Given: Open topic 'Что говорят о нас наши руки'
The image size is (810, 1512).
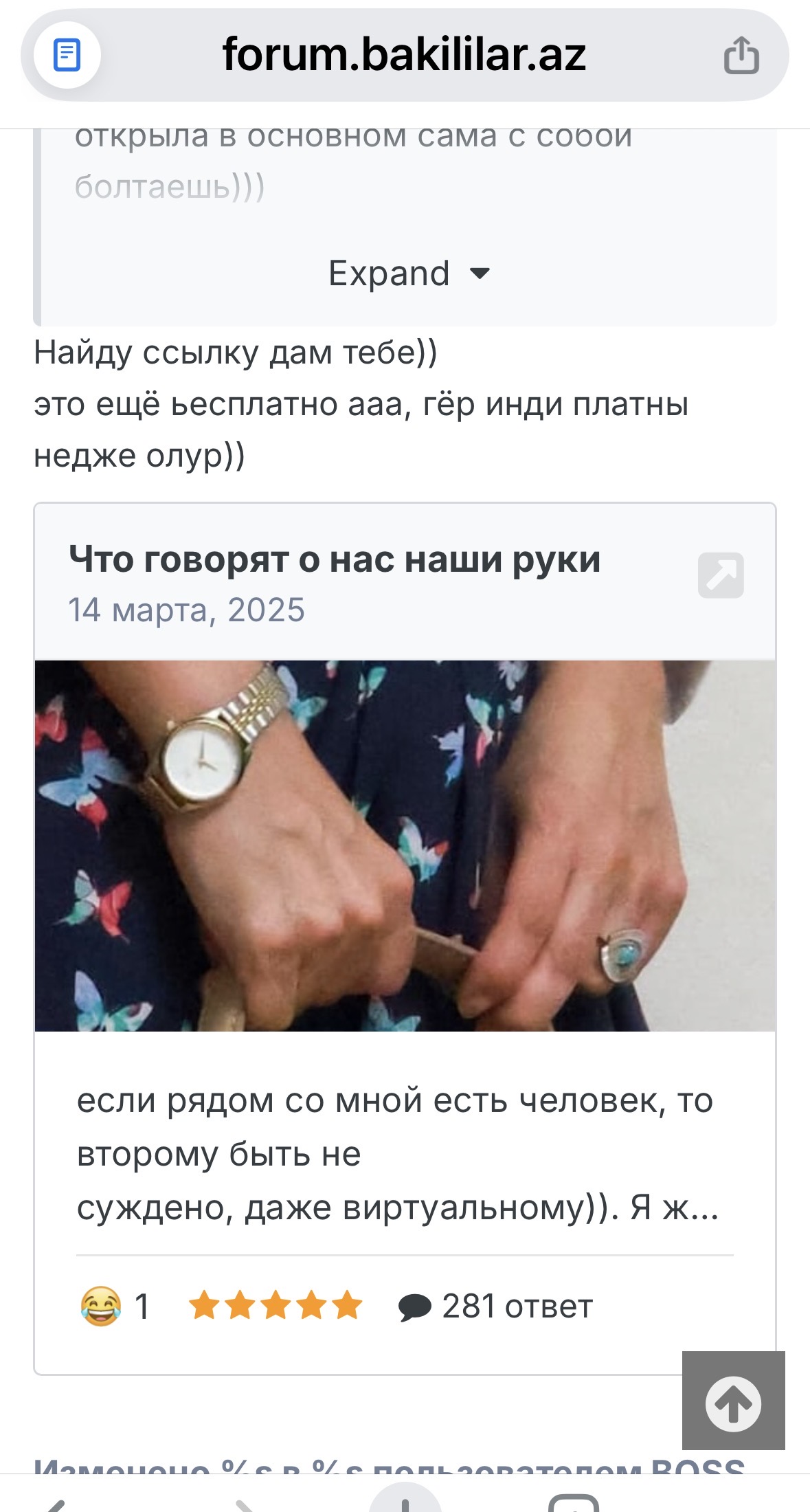Looking at the screenshot, I should point(335,559).
